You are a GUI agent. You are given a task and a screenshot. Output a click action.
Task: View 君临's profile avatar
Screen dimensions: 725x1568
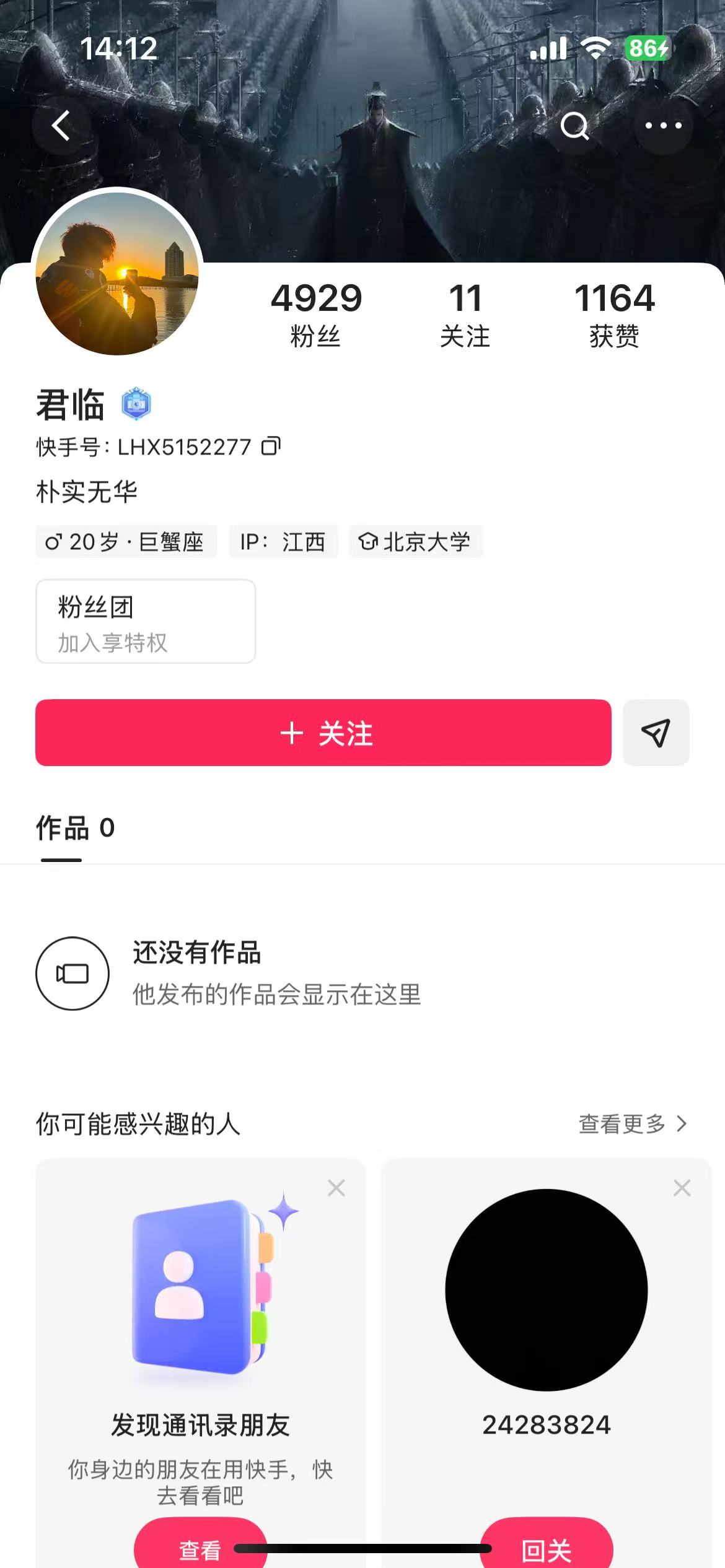pyautogui.click(x=117, y=272)
